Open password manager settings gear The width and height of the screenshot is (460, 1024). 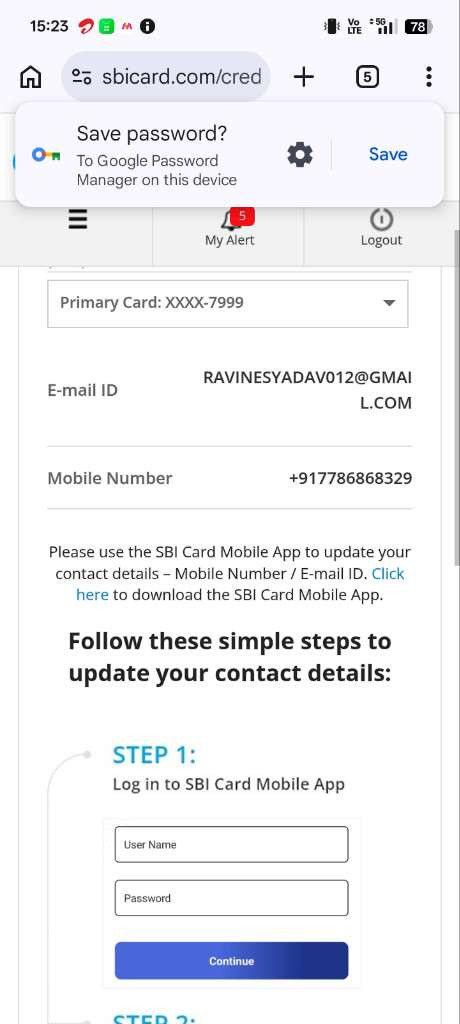point(300,155)
